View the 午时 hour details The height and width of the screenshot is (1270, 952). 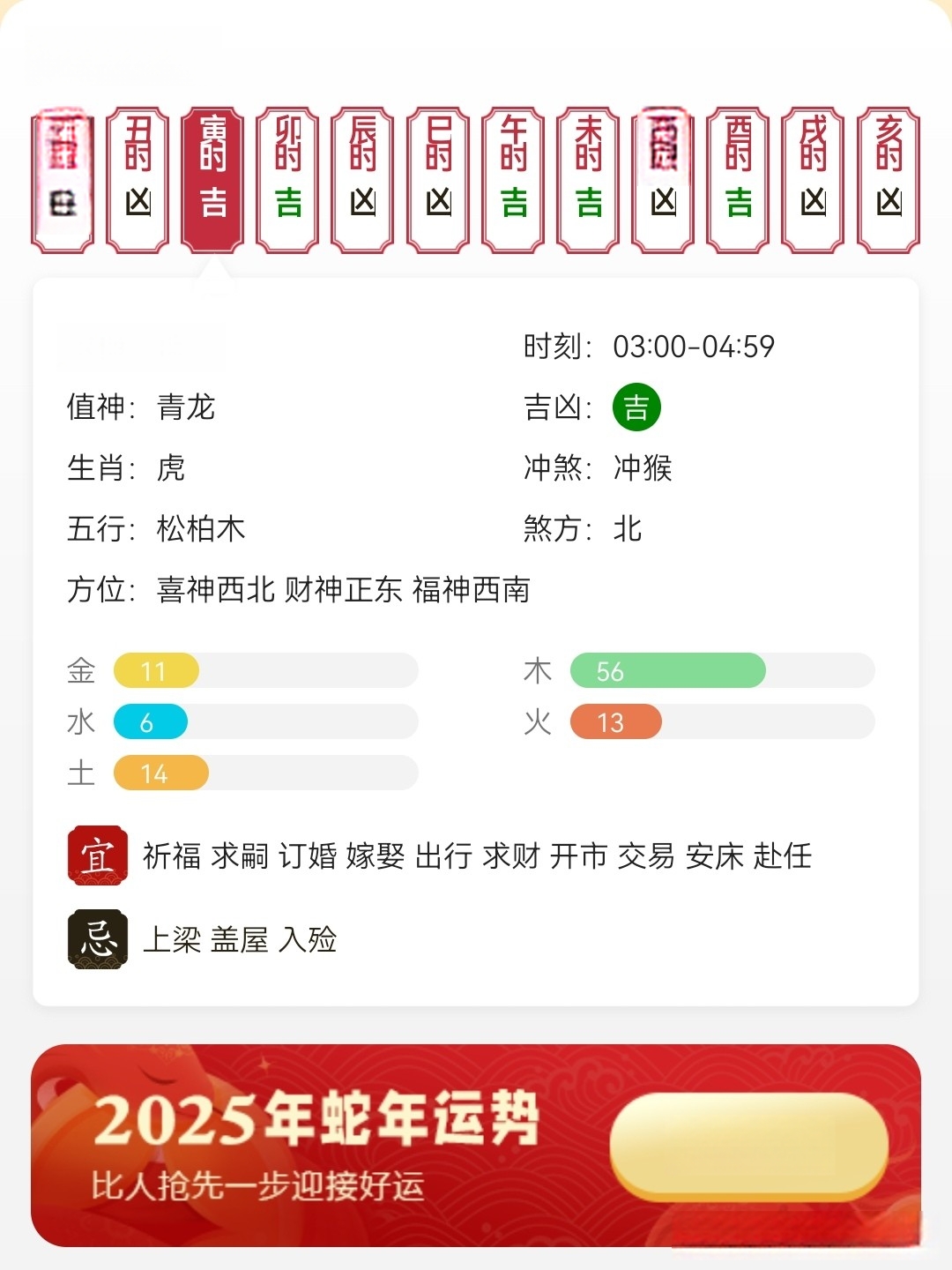click(513, 180)
